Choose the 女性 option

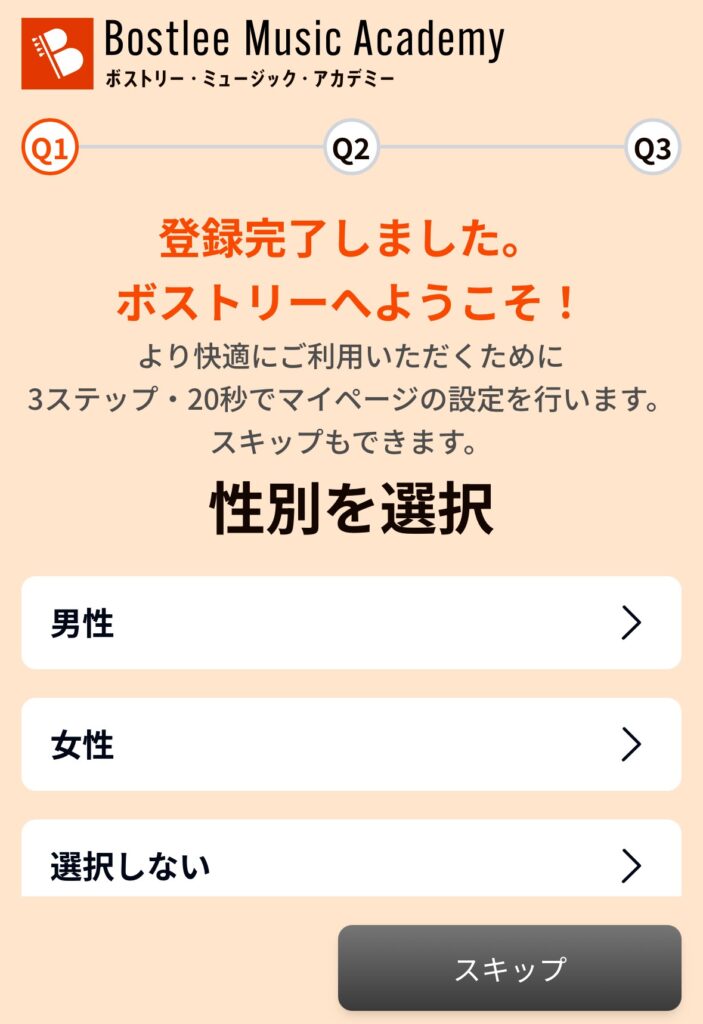coord(351,745)
